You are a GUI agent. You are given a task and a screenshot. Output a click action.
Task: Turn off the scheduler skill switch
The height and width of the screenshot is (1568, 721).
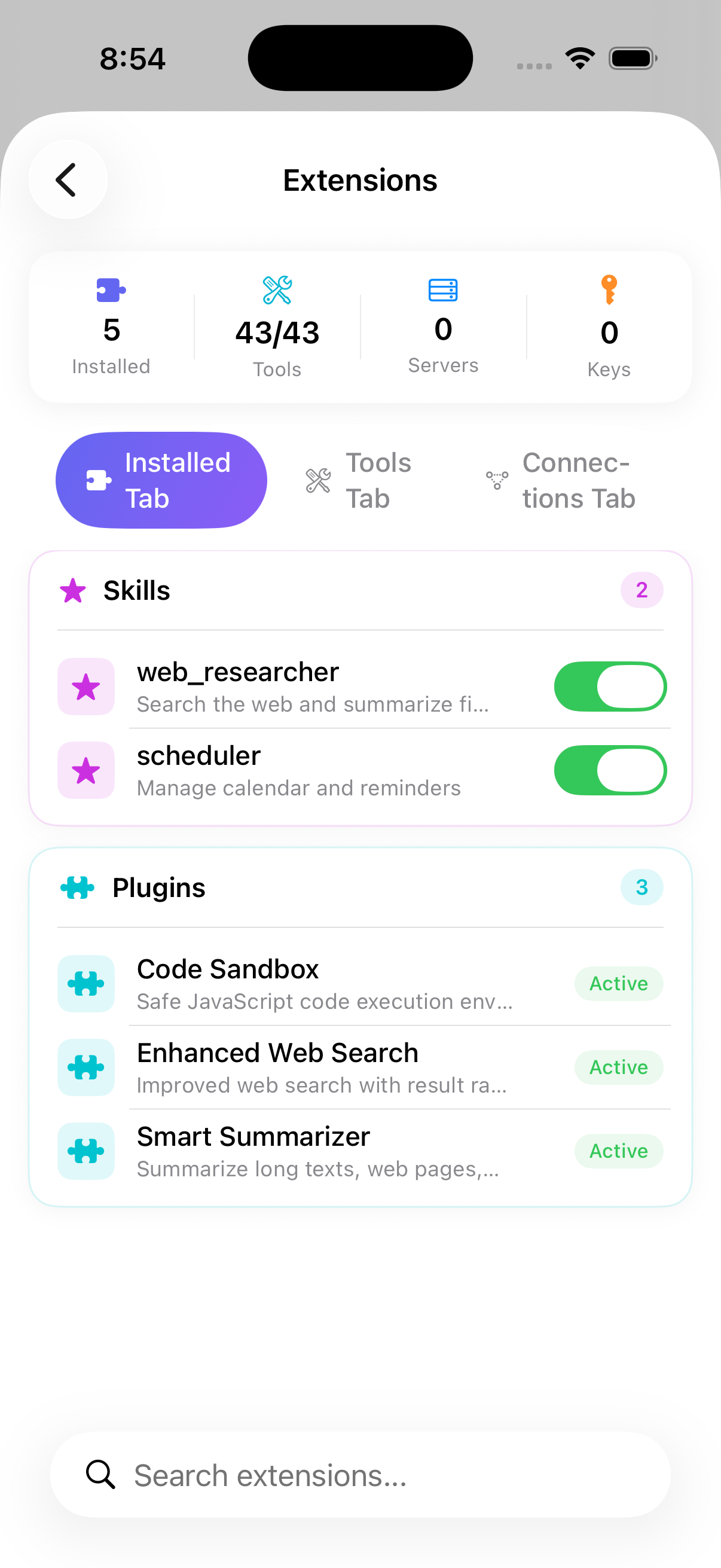click(610, 770)
